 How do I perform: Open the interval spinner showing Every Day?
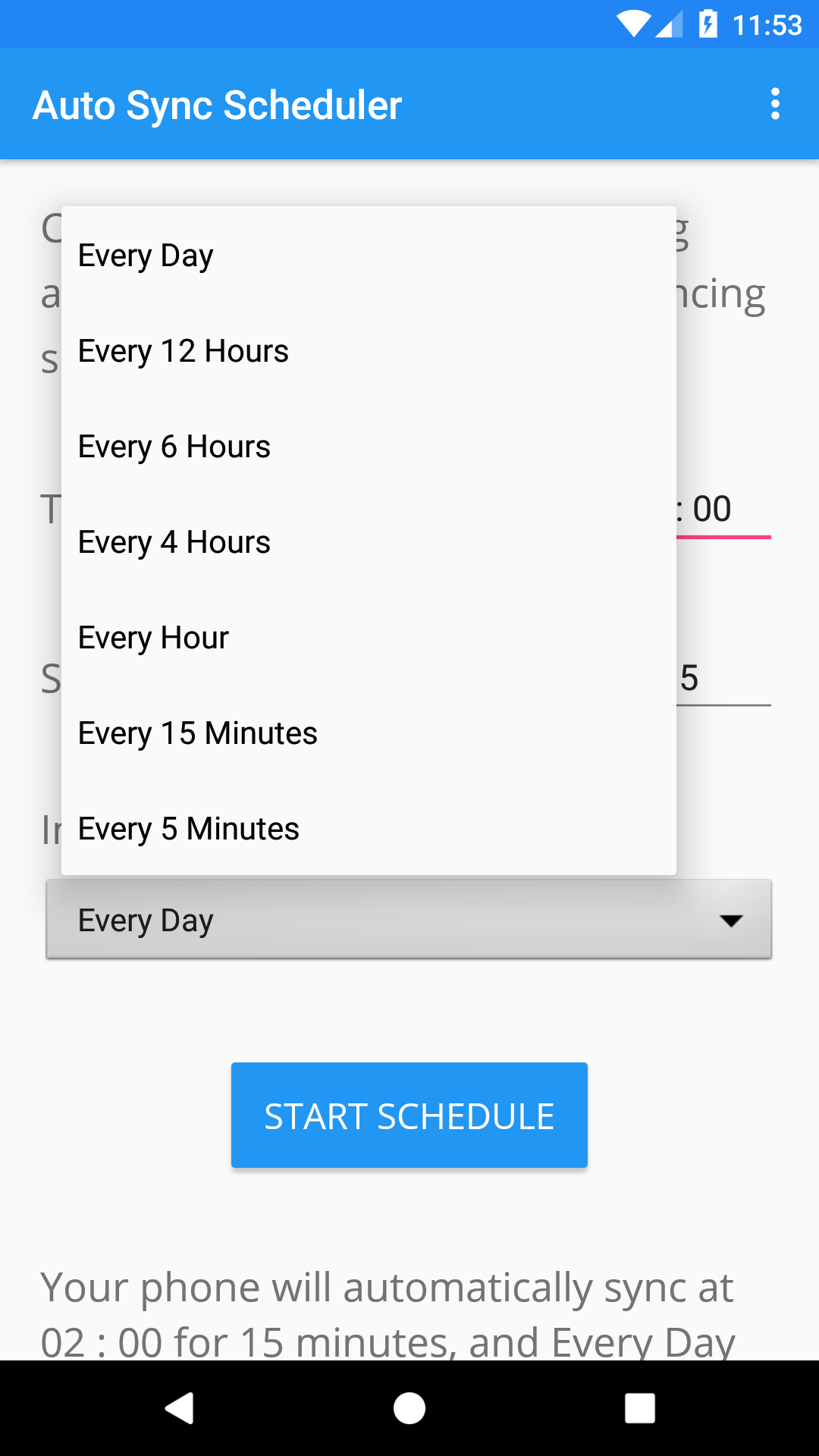(409, 919)
